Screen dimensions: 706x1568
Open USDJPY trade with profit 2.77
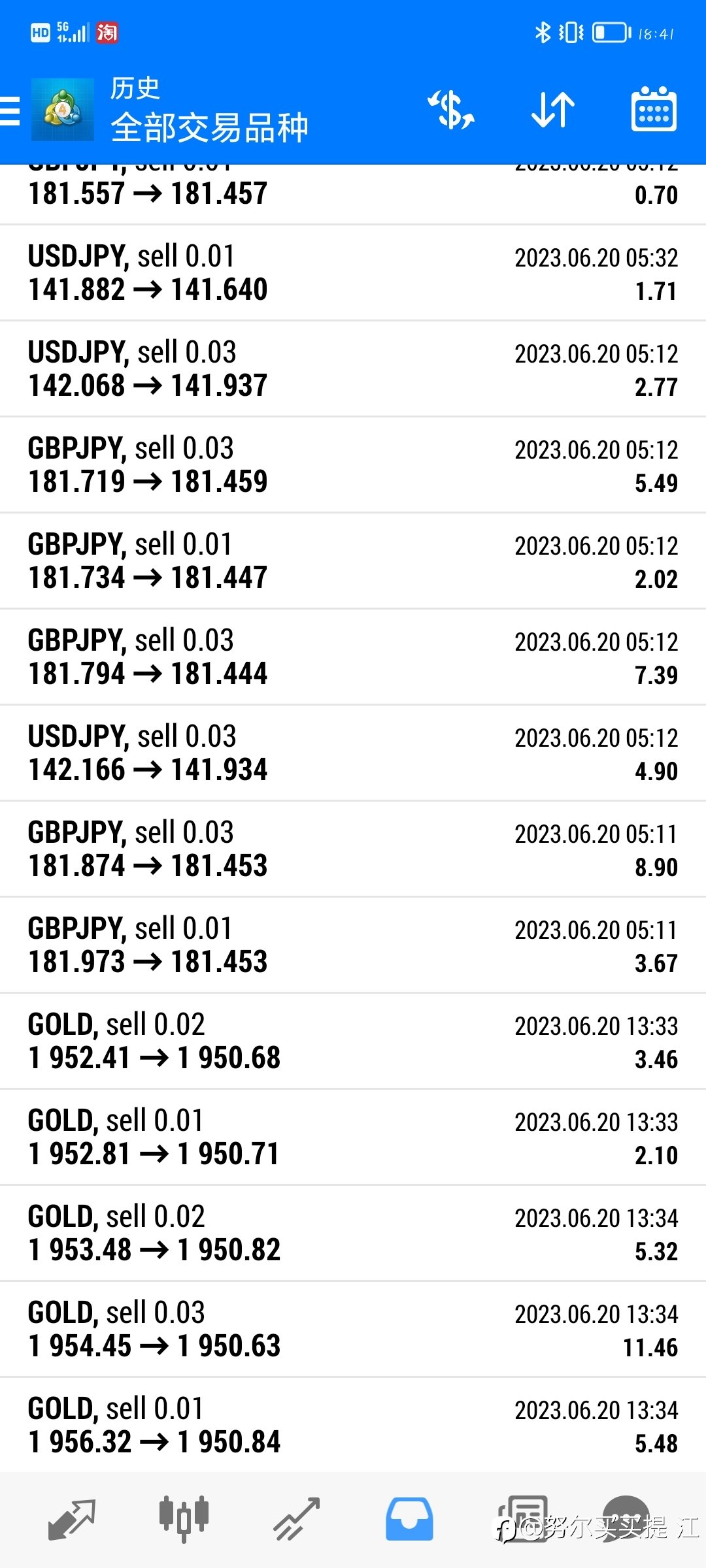click(x=353, y=369)
